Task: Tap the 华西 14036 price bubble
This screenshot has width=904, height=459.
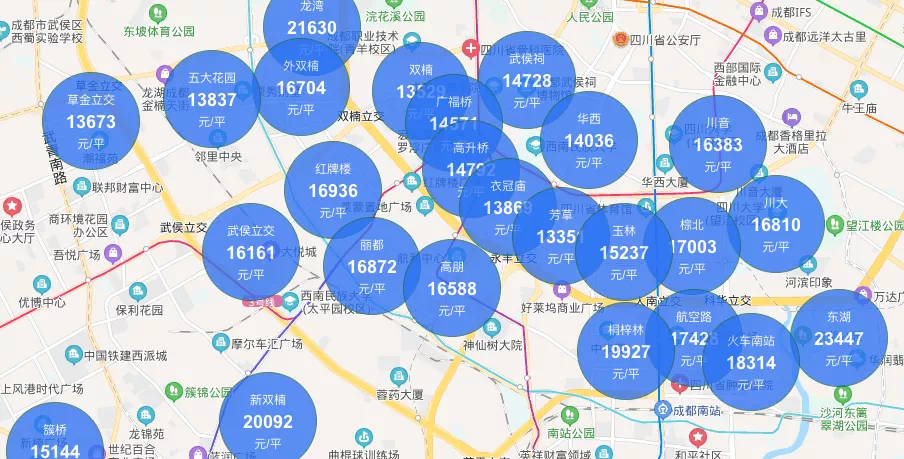Action: click(x=589, y=140)
